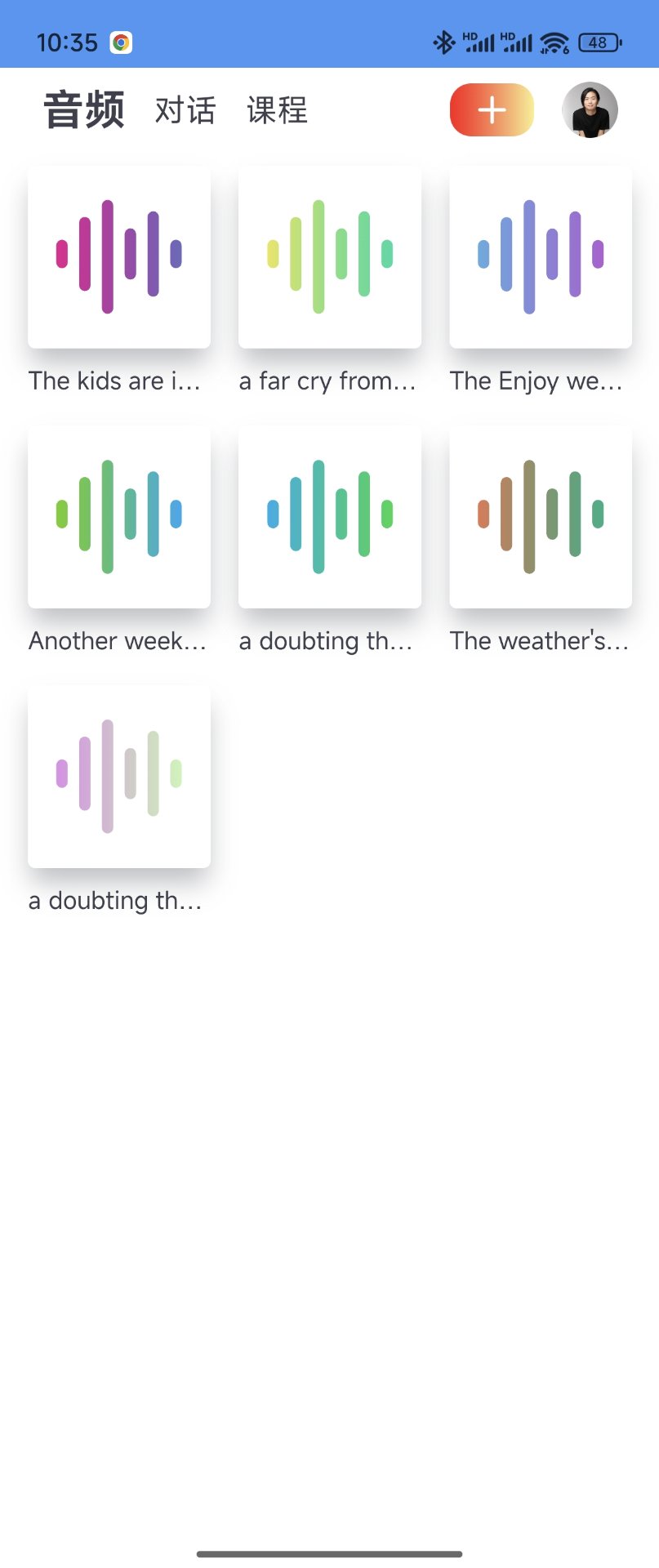This screenshot has width=659, height=1568.
Task: Open 'The Enjoy we...' audio item
Action: coord(540,256)
